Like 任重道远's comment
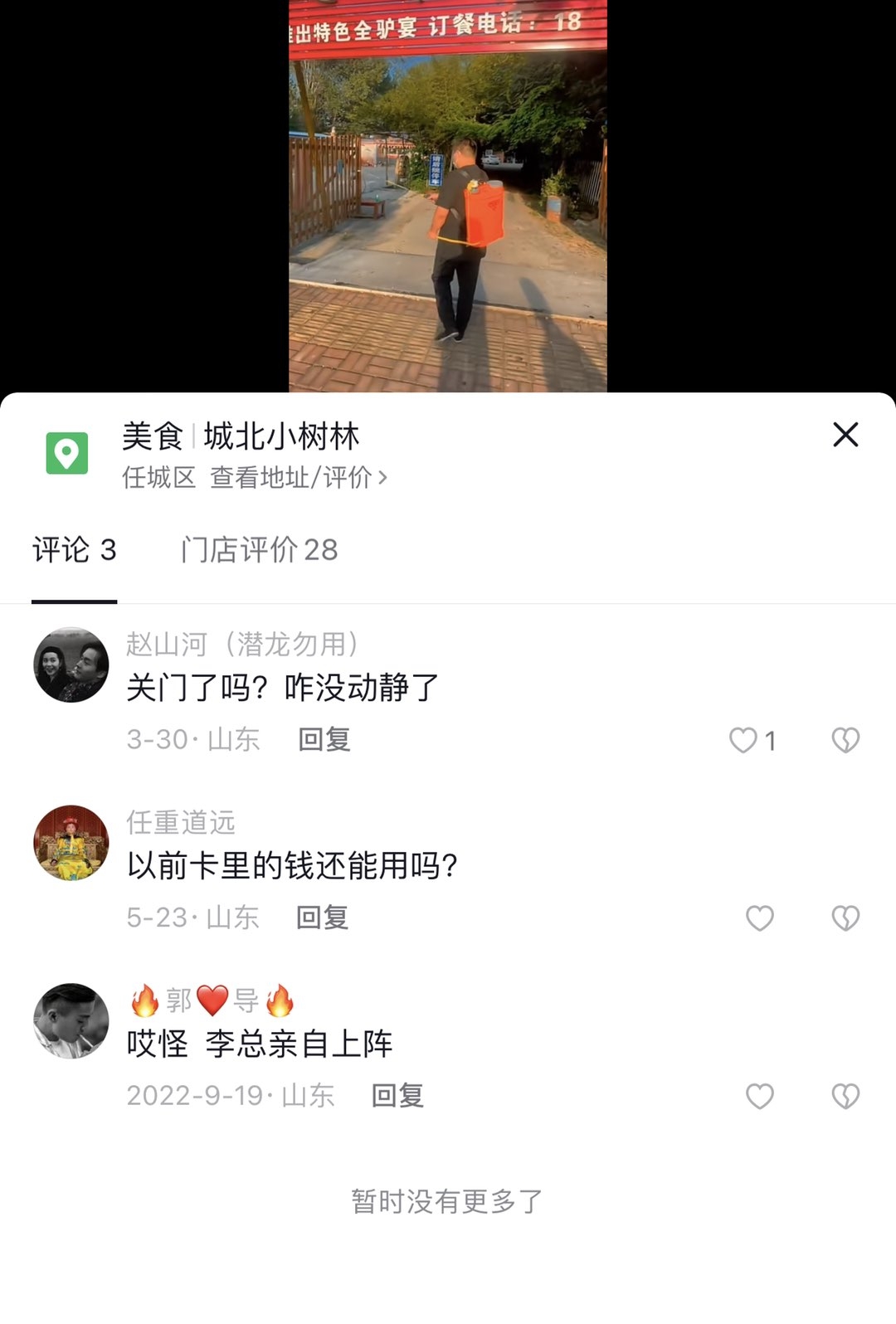The height and width of the screenshot is (1324, 896). coord(760,918)
